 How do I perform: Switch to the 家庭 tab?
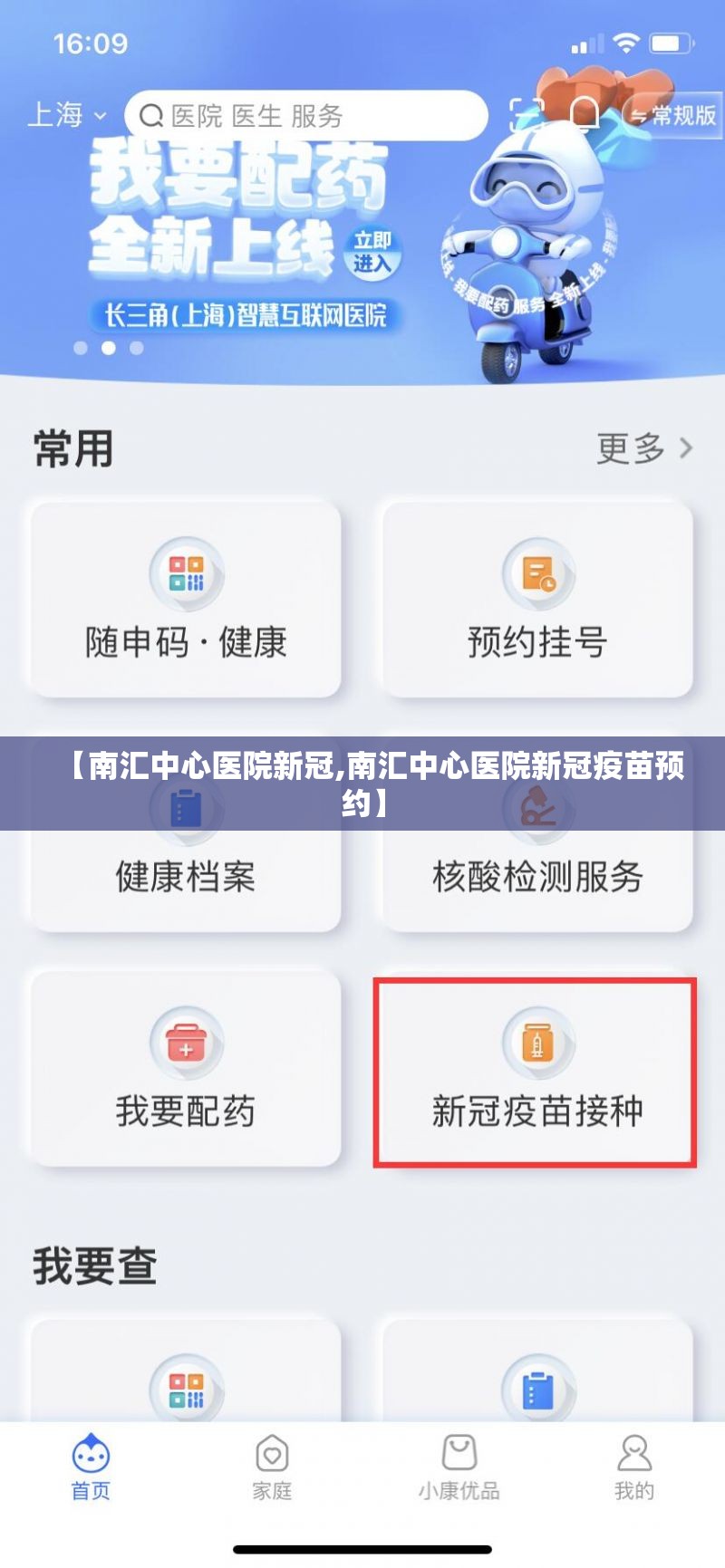pos(272,1467)
